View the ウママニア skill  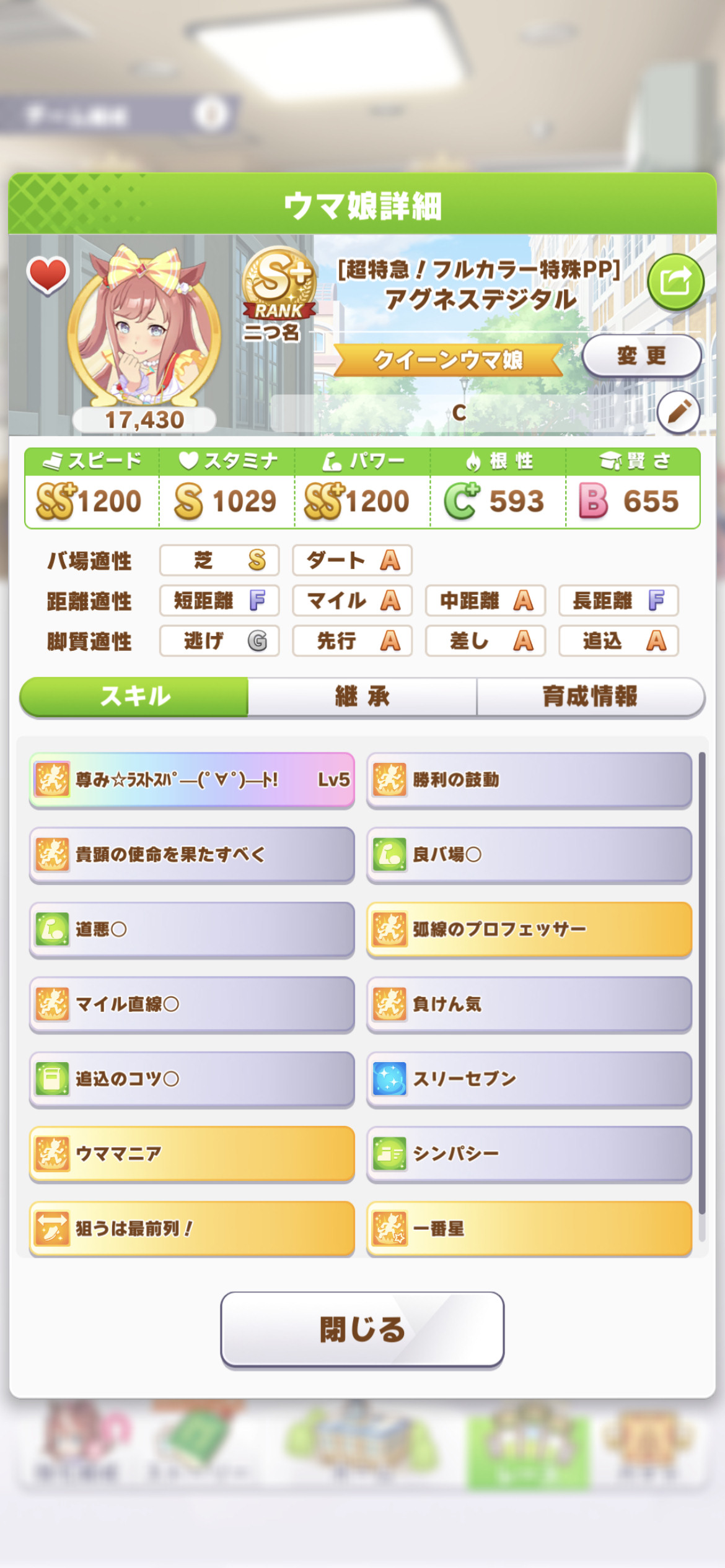(192, 1154)
